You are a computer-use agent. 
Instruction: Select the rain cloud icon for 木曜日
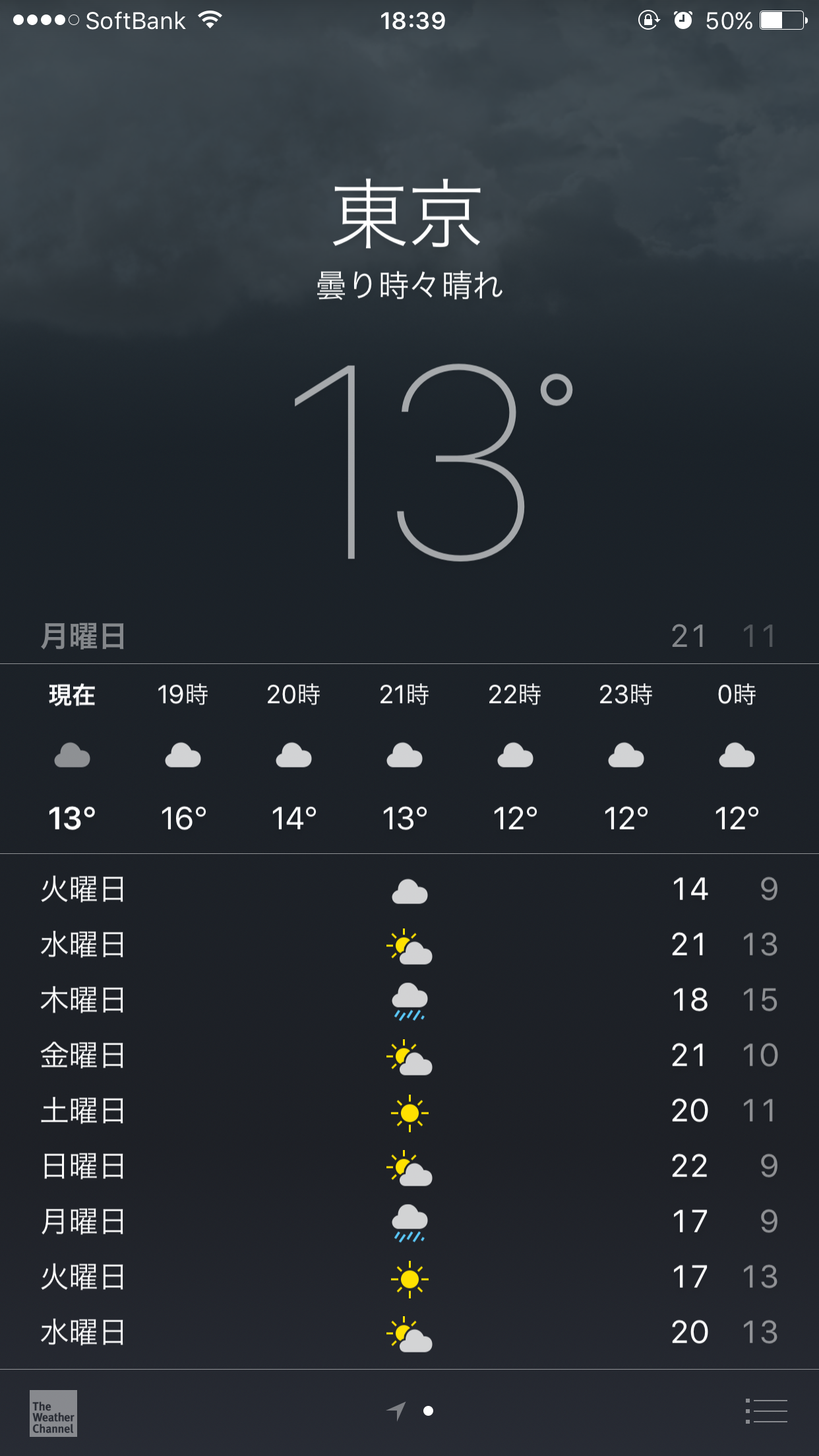[410, 1001]
